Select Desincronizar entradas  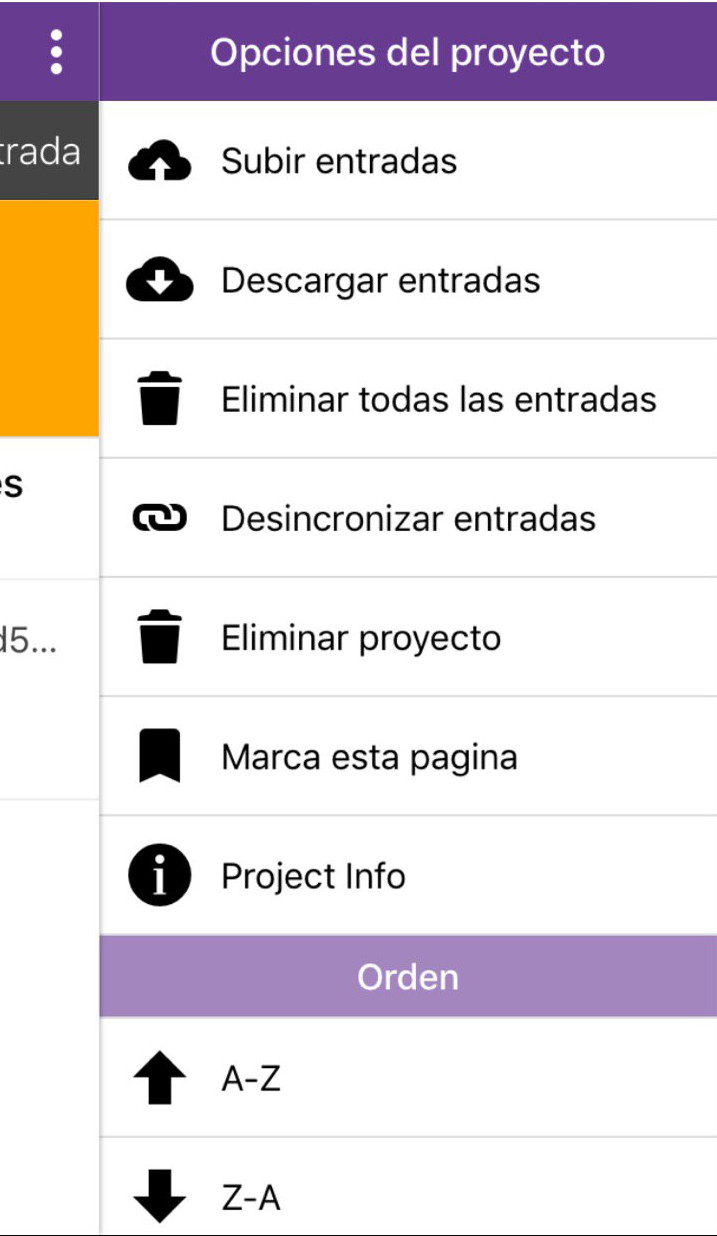pyautogui.click(x=408, y=519)
